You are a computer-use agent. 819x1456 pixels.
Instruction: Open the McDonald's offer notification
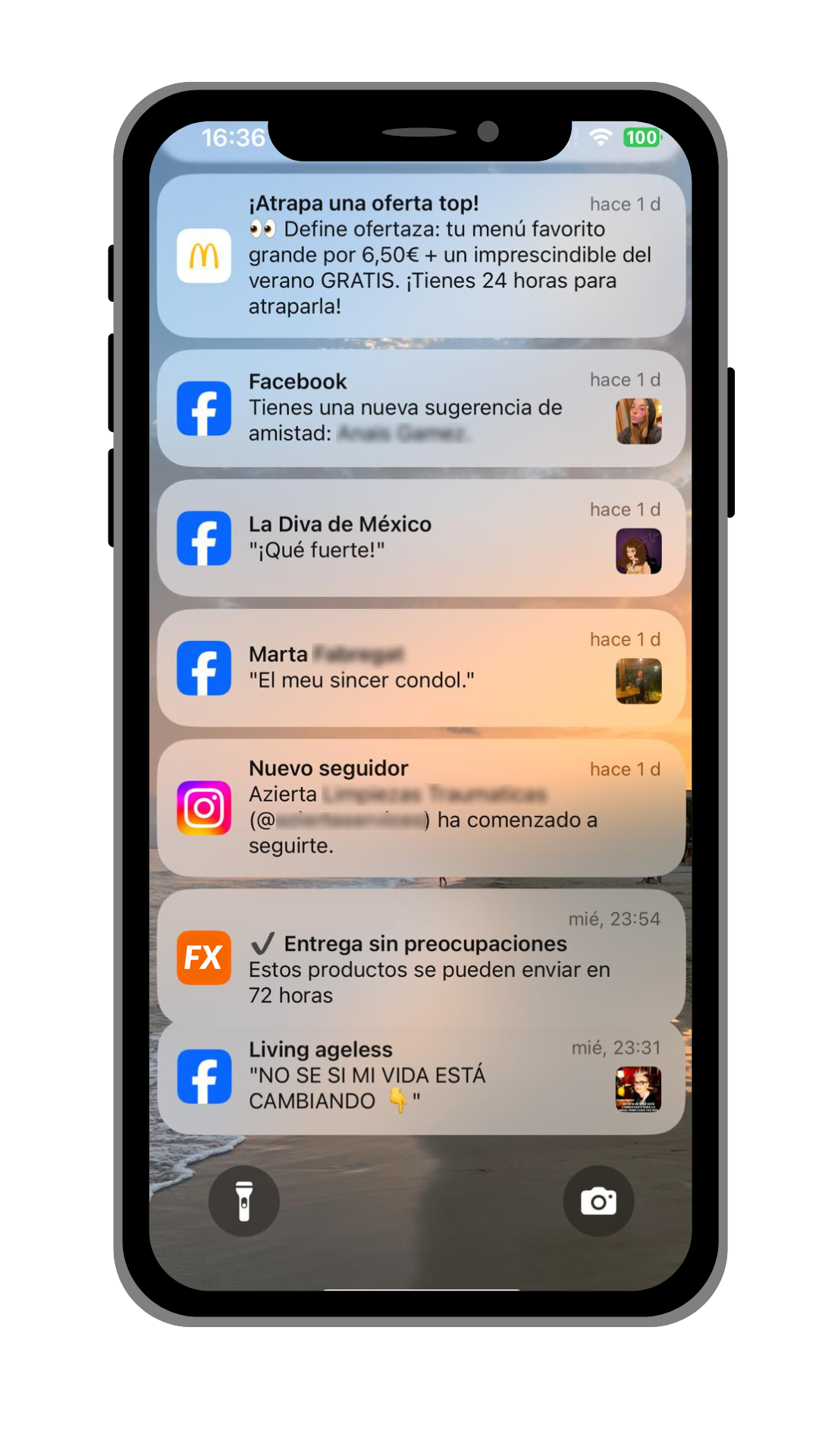click(x=422, y=256)
